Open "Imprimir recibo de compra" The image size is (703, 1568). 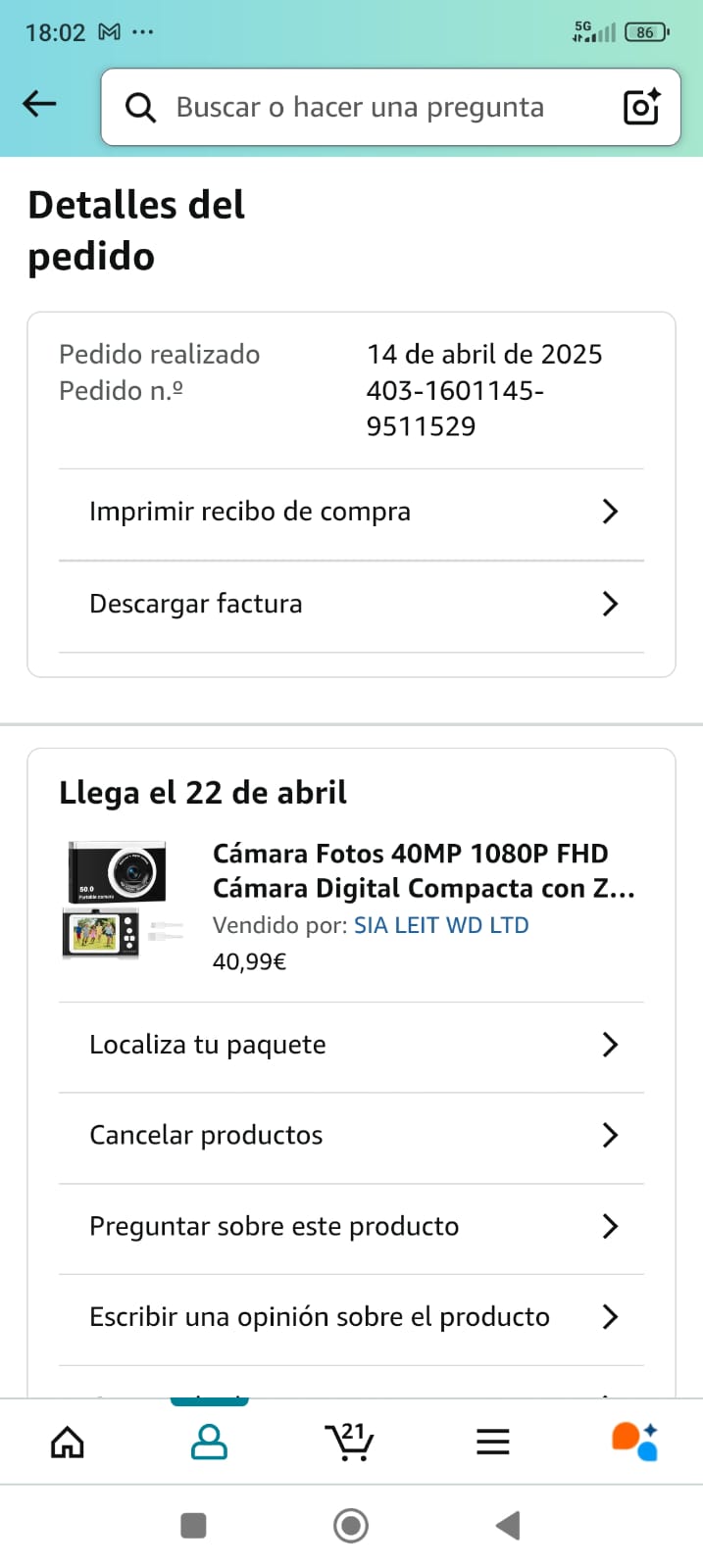(x=351, y=512)
